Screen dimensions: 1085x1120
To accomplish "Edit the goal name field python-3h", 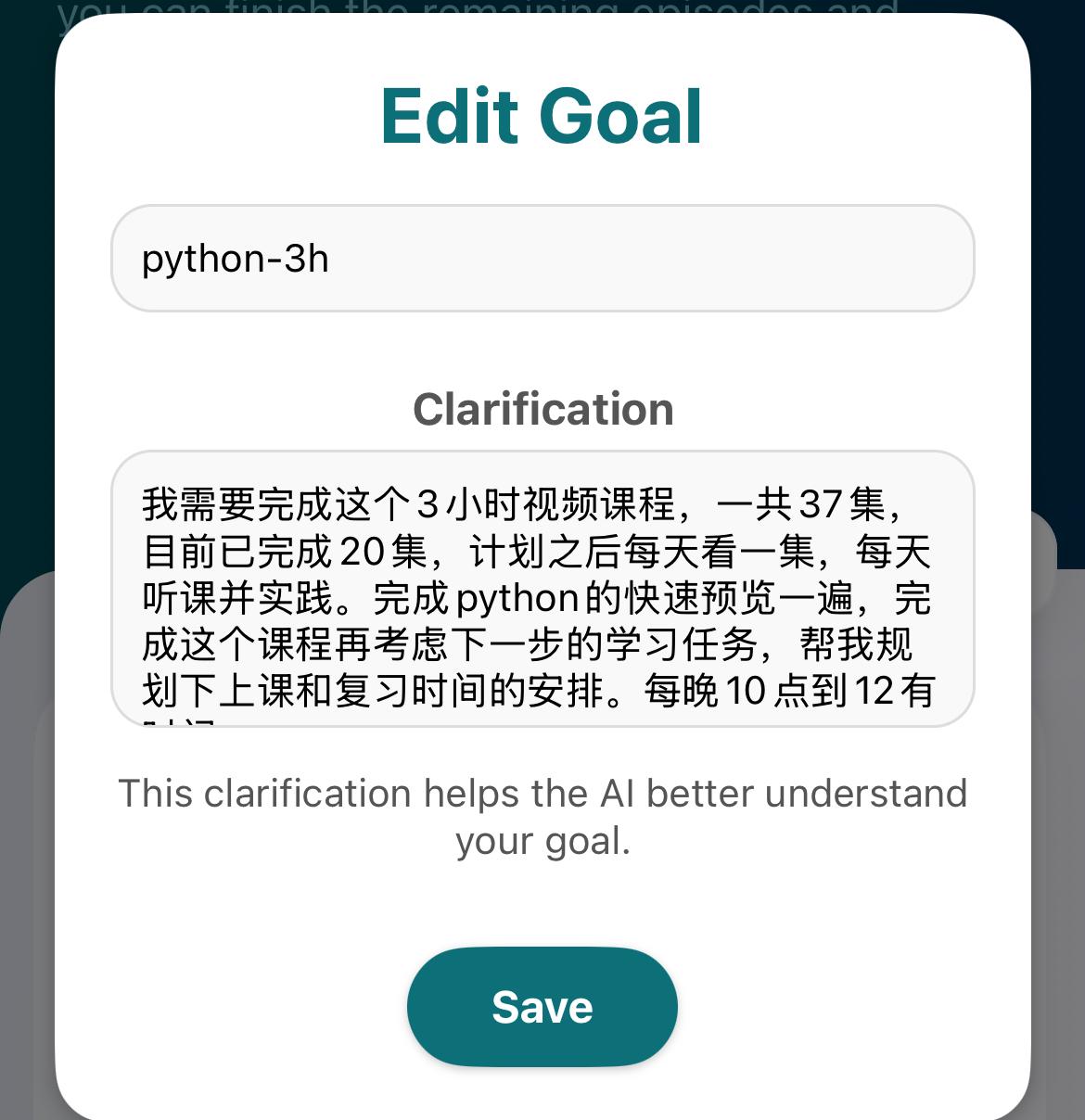I will (542, 259).
